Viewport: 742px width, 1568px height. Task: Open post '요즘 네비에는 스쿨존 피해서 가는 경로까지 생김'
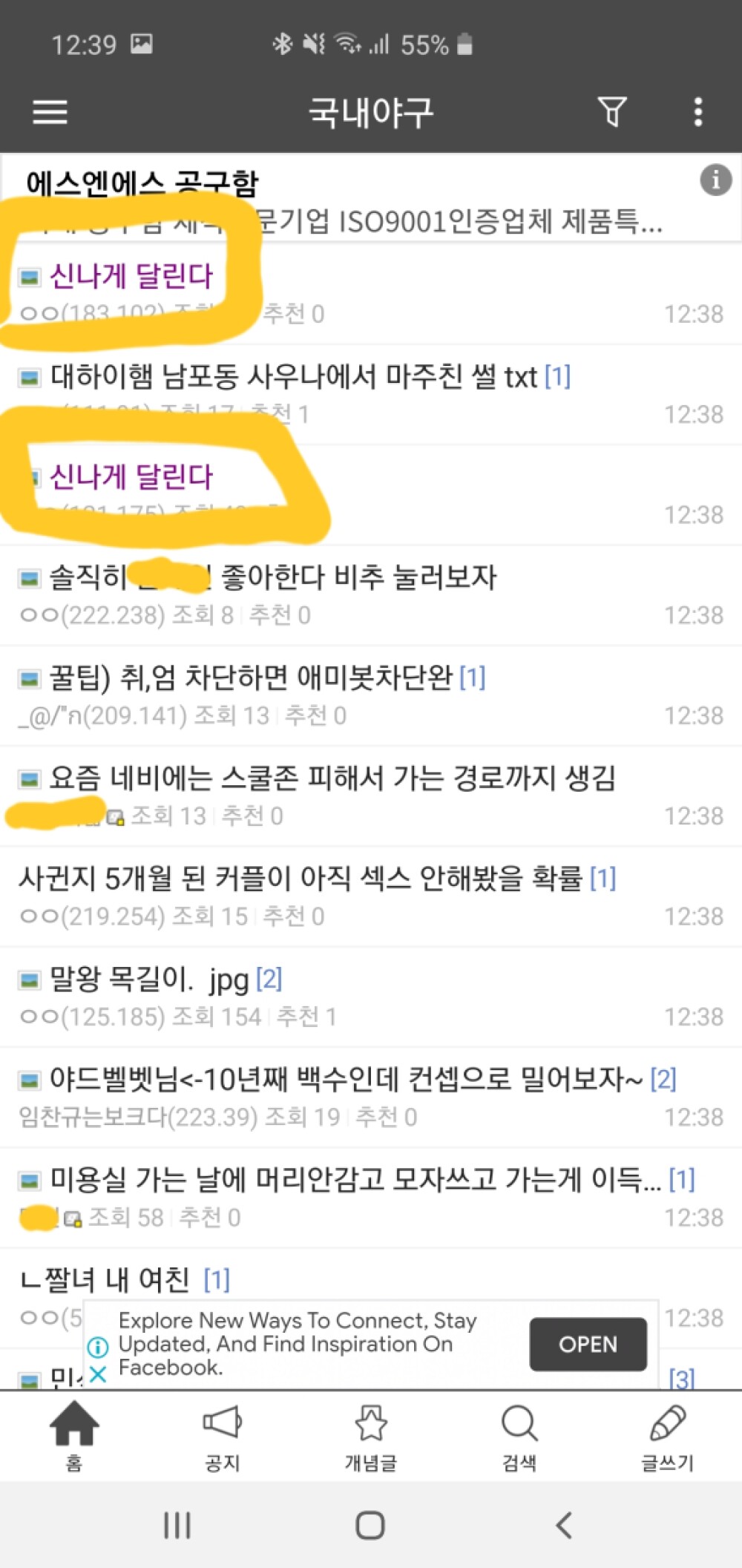332,778
